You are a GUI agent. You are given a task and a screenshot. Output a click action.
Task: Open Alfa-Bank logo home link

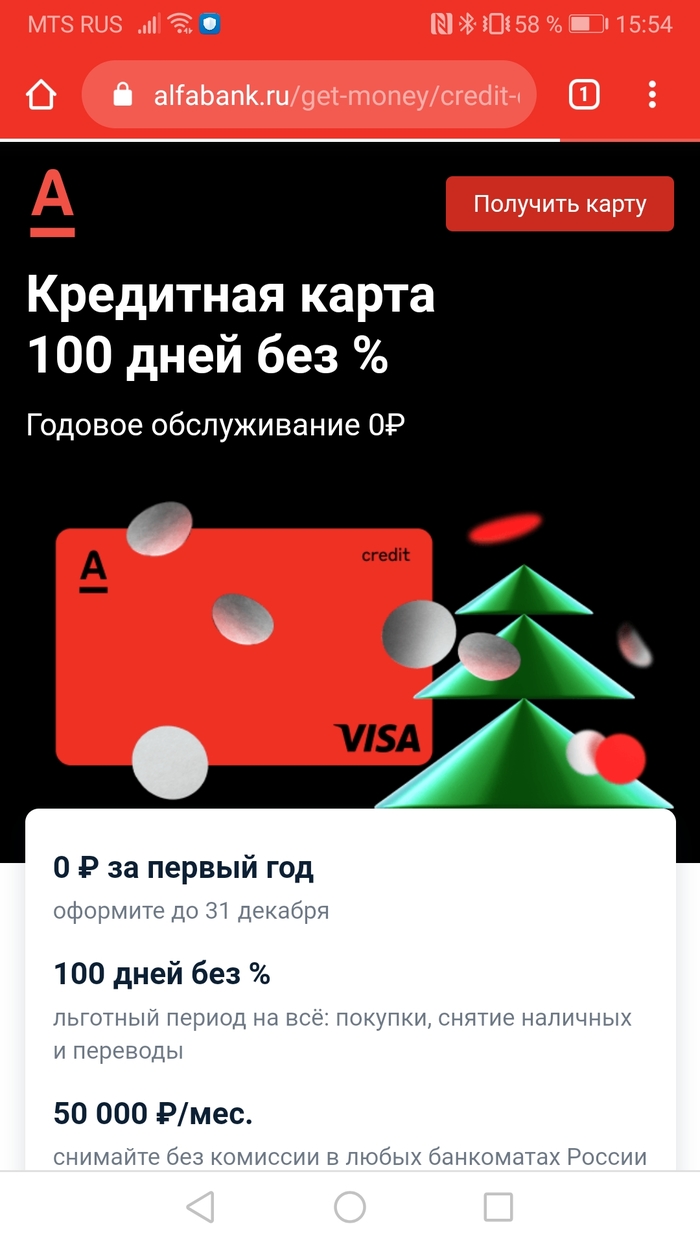click(53, 203)
